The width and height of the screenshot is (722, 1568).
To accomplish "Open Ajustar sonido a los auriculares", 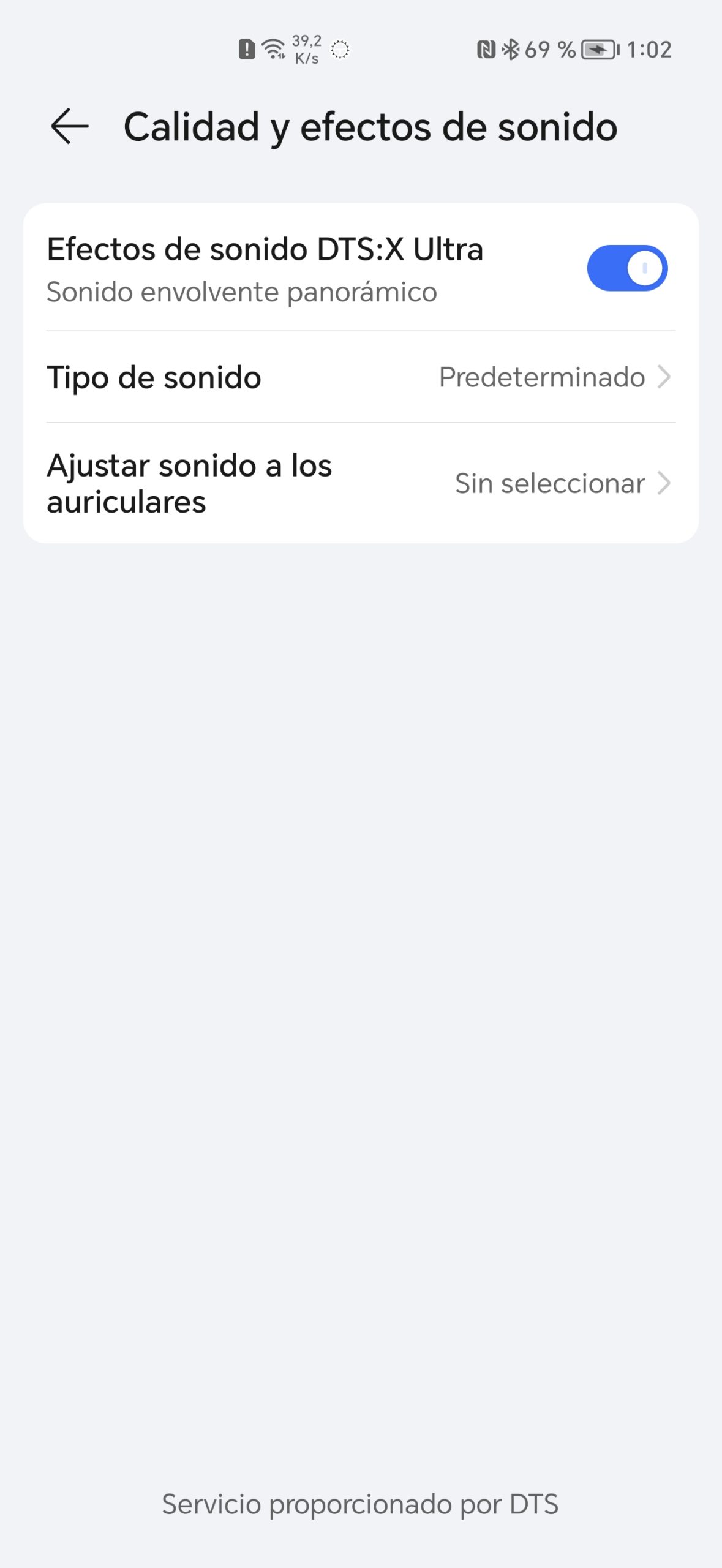I will 361,483.
